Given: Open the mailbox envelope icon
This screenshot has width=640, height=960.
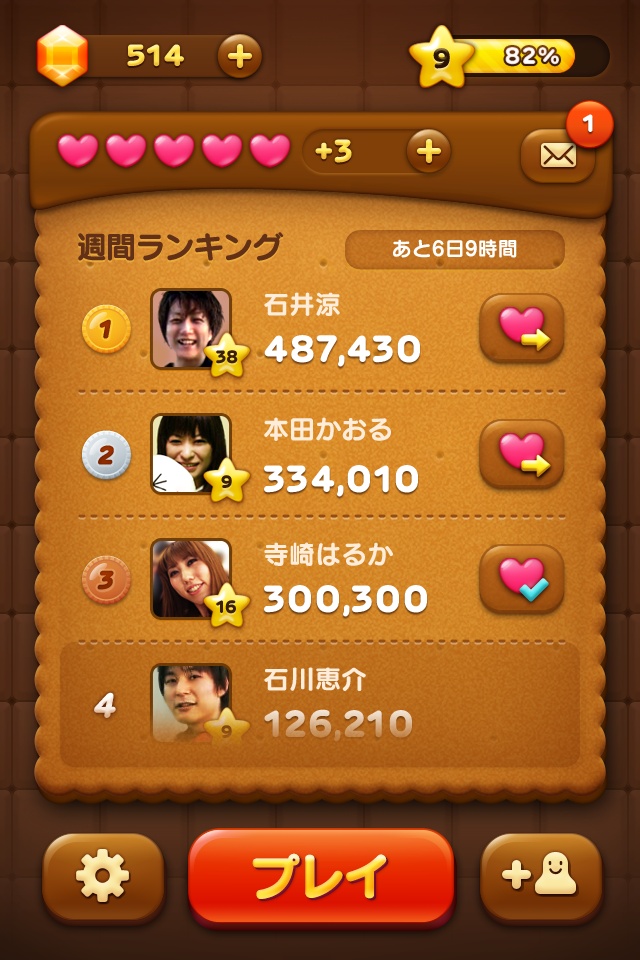Looking at the screenshot, I should [x=557, y=155].
